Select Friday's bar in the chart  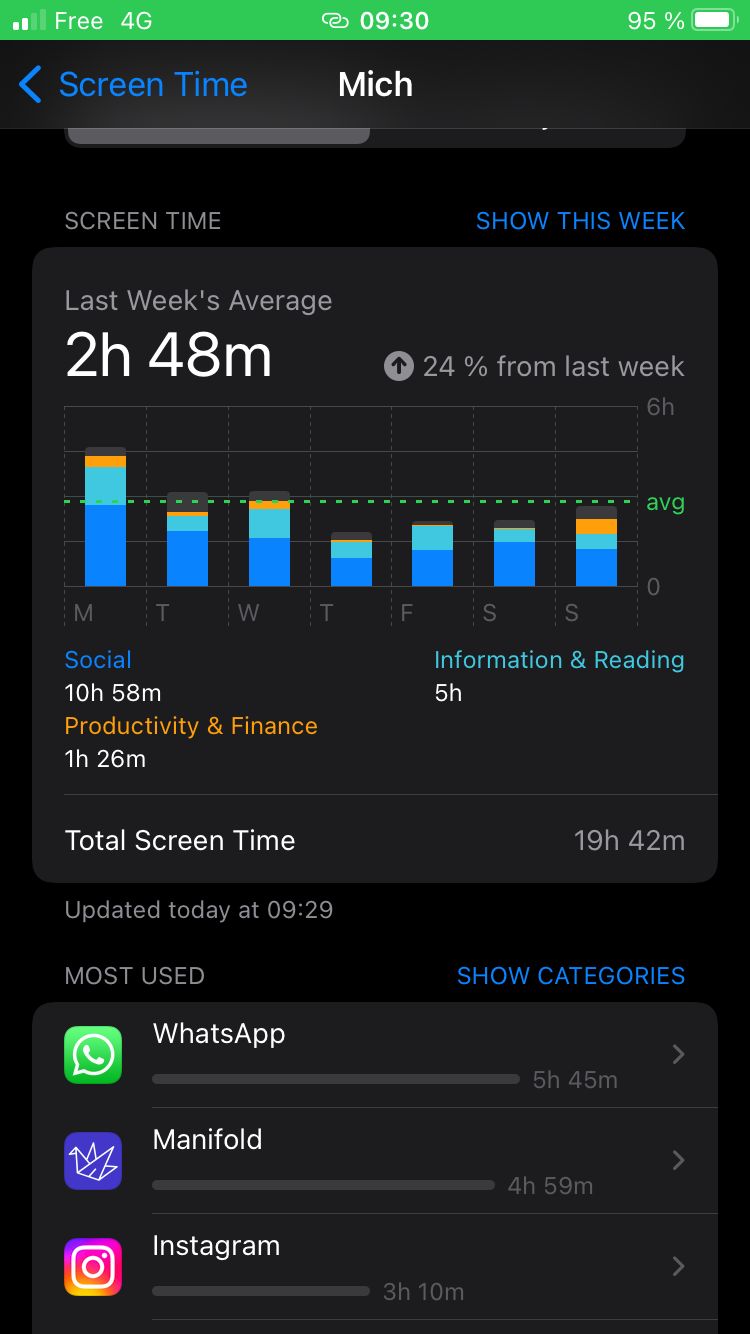[432, 555]
